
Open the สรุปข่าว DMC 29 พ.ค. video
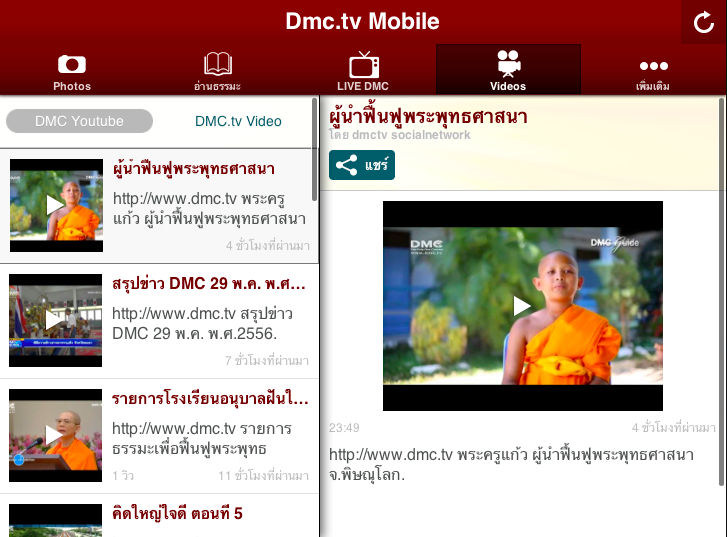pyautogui.click(x=159, y=321)
